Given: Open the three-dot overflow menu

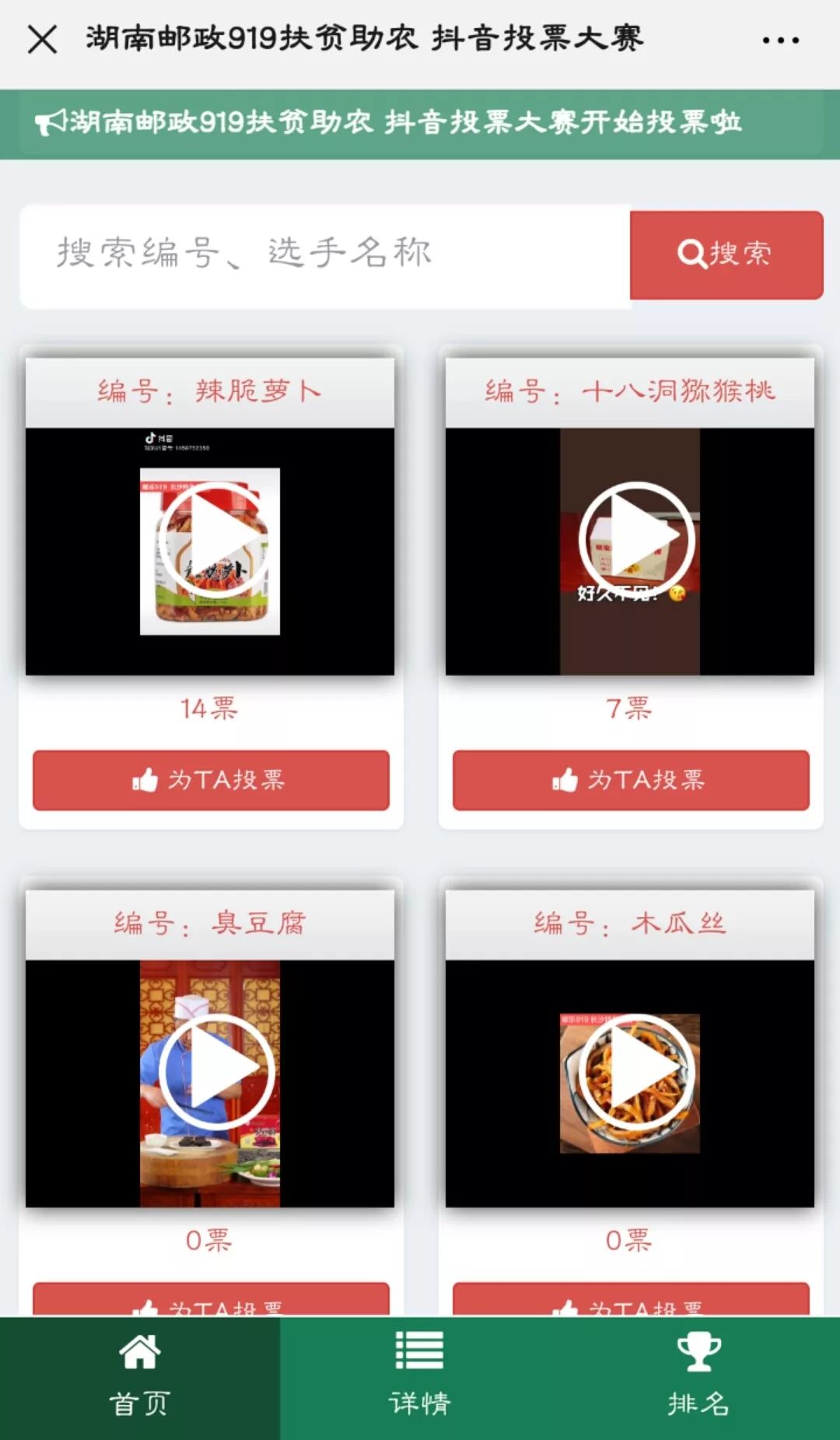Looking at the screenshot, I should click(x=780, y=40).
